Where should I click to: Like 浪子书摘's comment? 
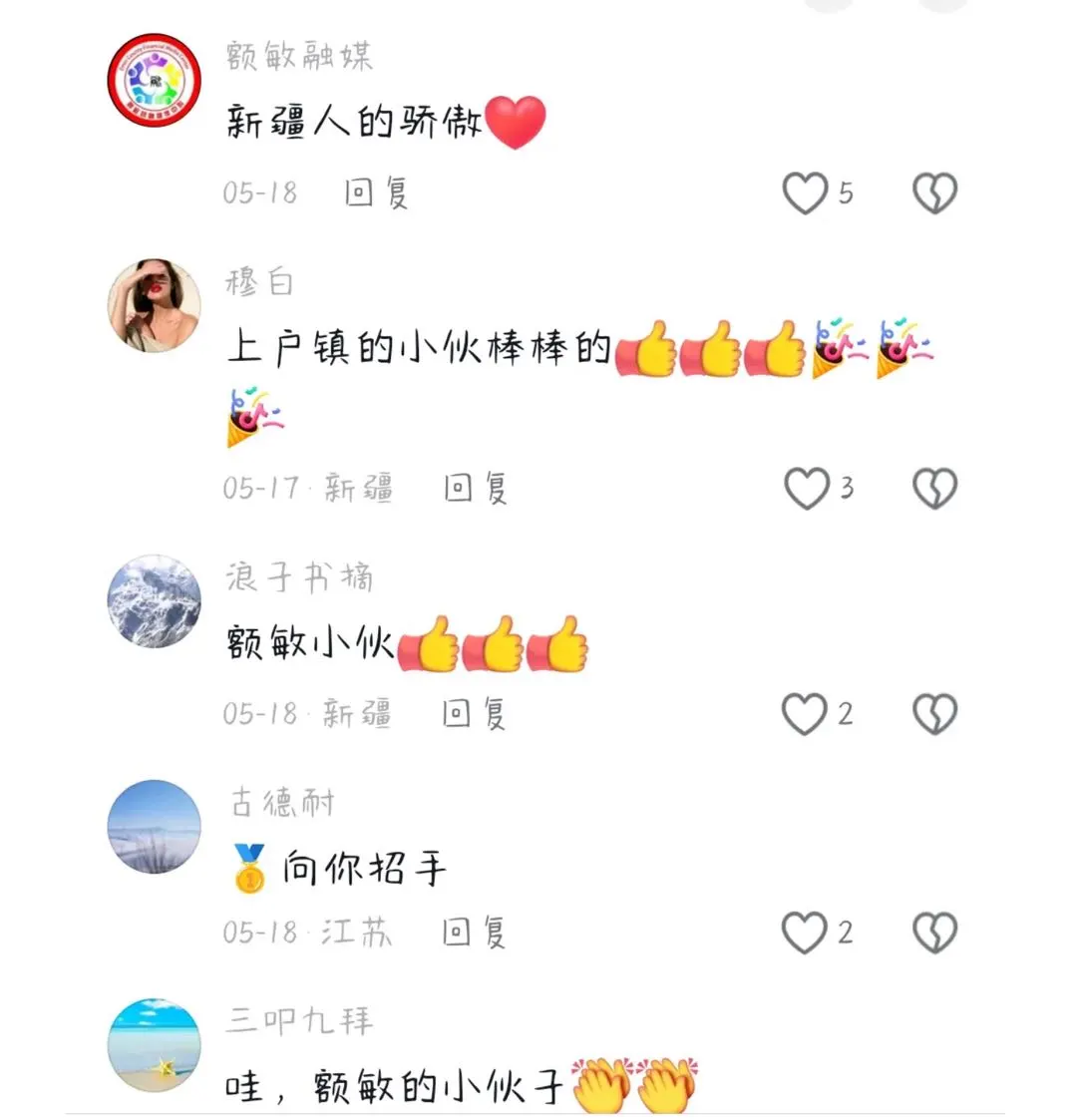(x=804, y=713)
